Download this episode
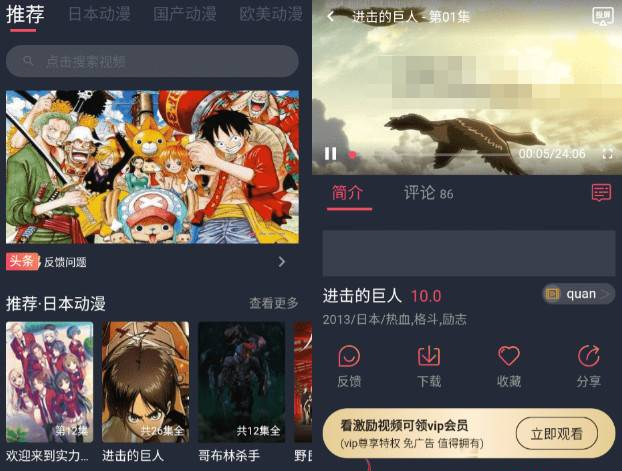Image resolution: width=622 pixels, height=471 pixels. pyautogui.click(x=429, y=366)
